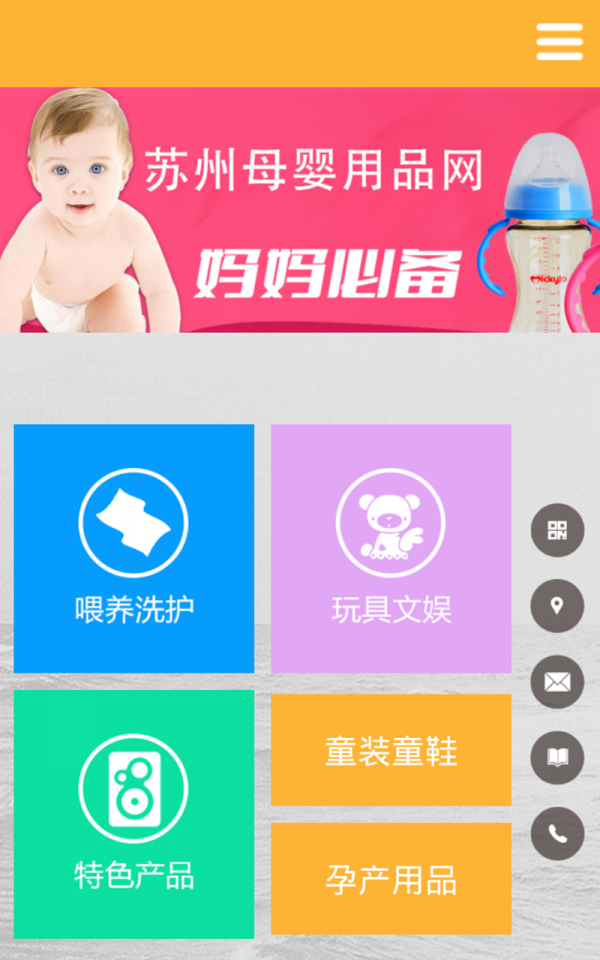Image resolution: width=600 pixels, height=960 pixels.
Task: Open the map location floating icon
Action: point(557,606)
